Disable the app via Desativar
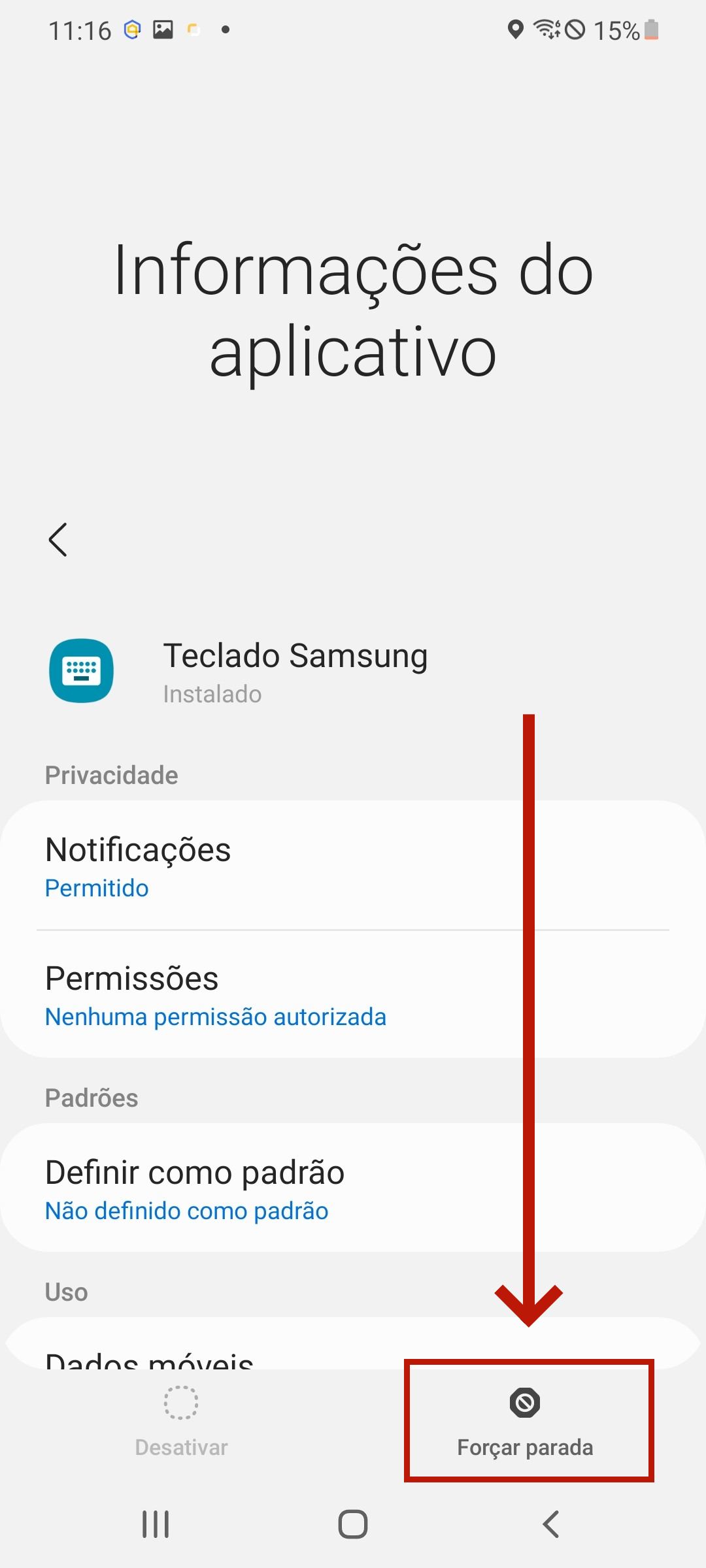Screen dimensions: 706x1568 (182, 1446)
